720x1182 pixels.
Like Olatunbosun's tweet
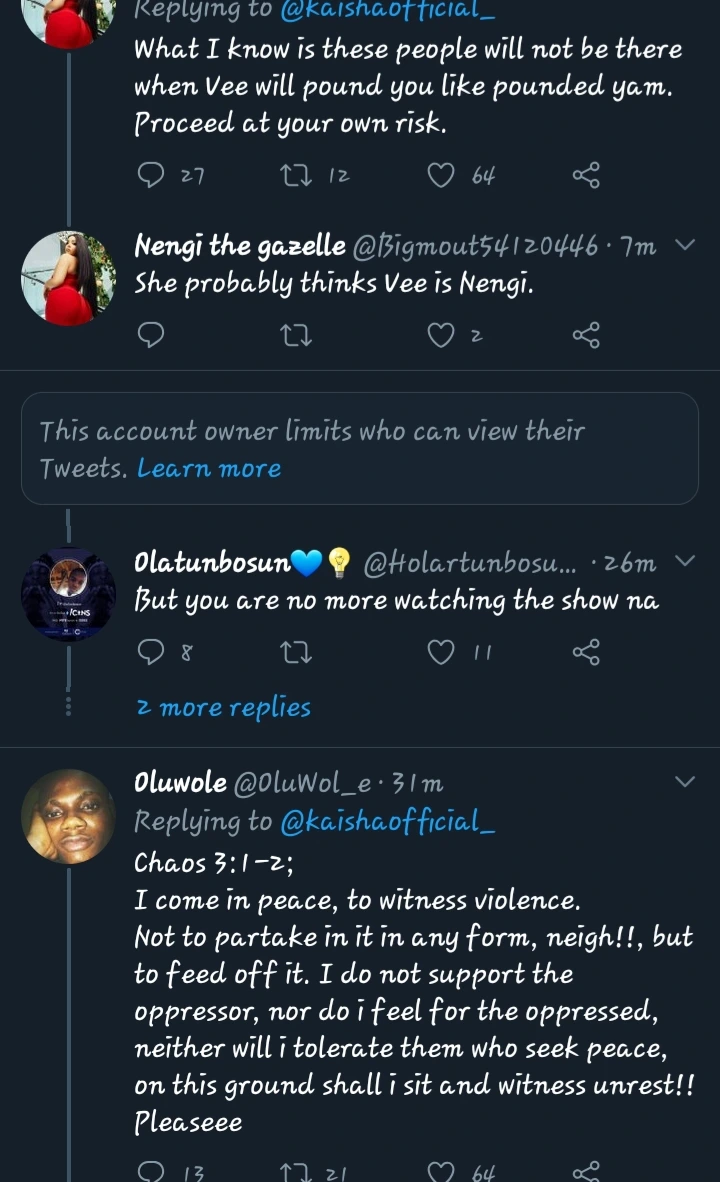click(x=441, y=652)
